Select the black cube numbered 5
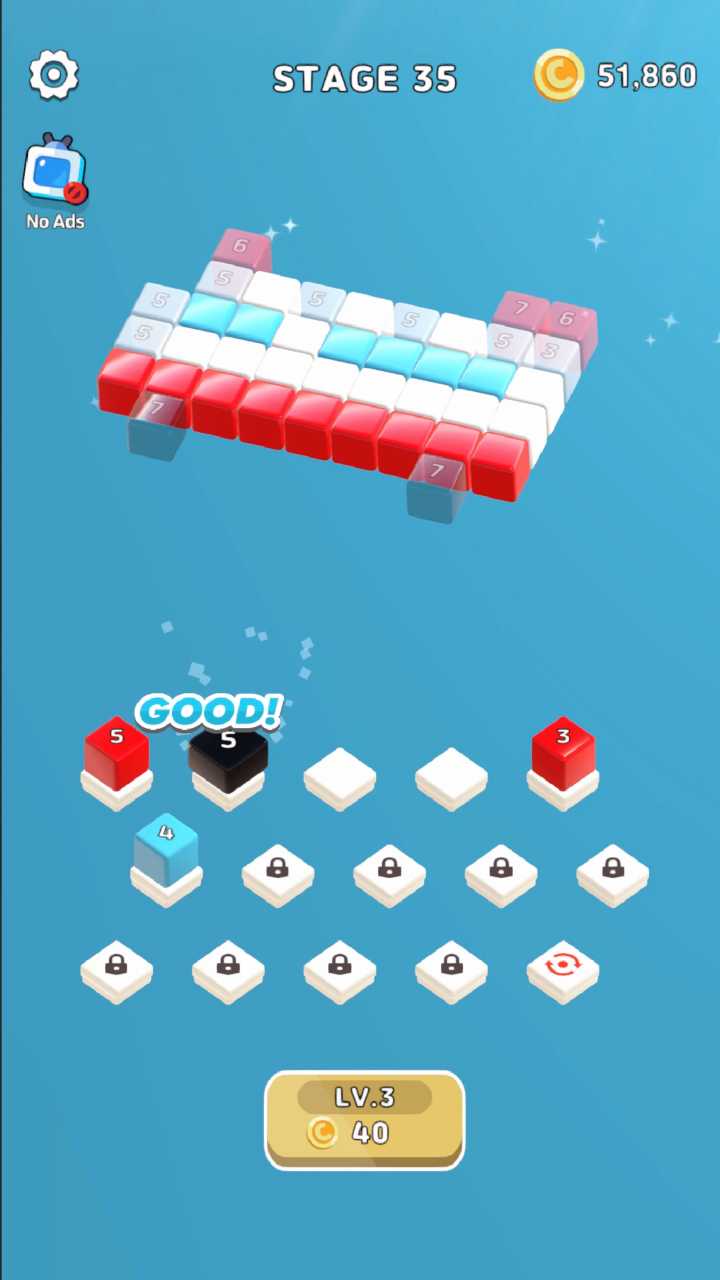This screenshot has width=720, height=1280. (228, 757)
